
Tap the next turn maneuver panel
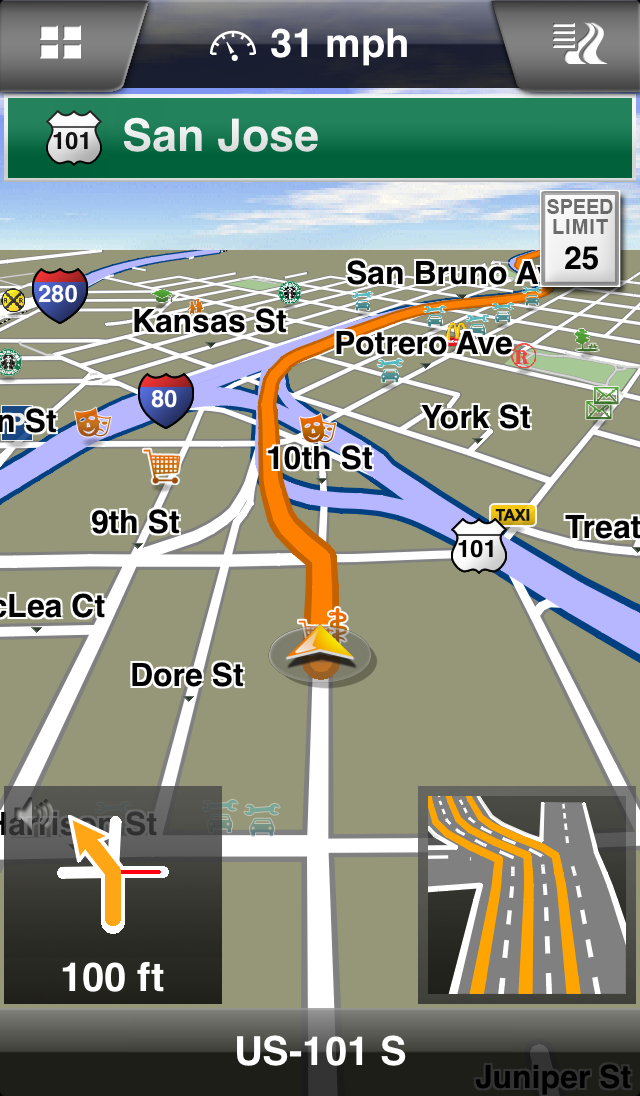click(x=113, y=895)
